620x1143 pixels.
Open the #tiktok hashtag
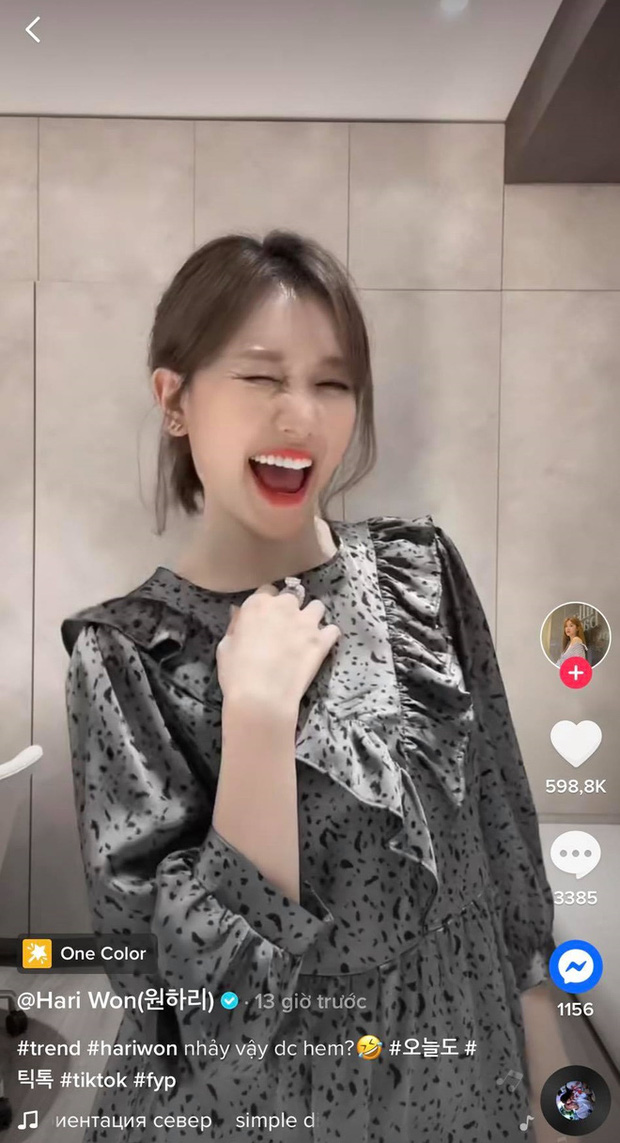[x=92, y=1079]
